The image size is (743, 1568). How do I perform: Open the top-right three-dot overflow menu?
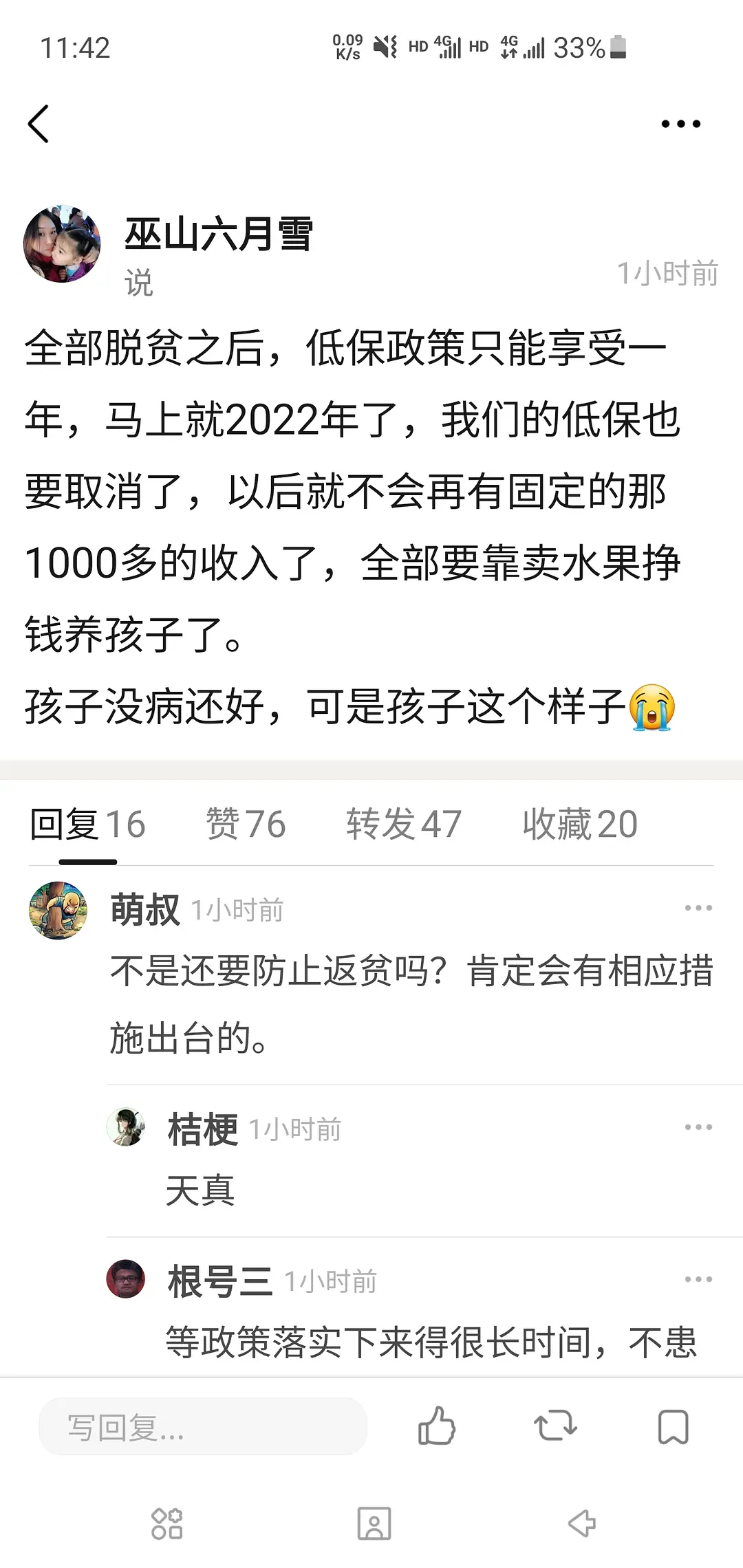tap(680, 124)
